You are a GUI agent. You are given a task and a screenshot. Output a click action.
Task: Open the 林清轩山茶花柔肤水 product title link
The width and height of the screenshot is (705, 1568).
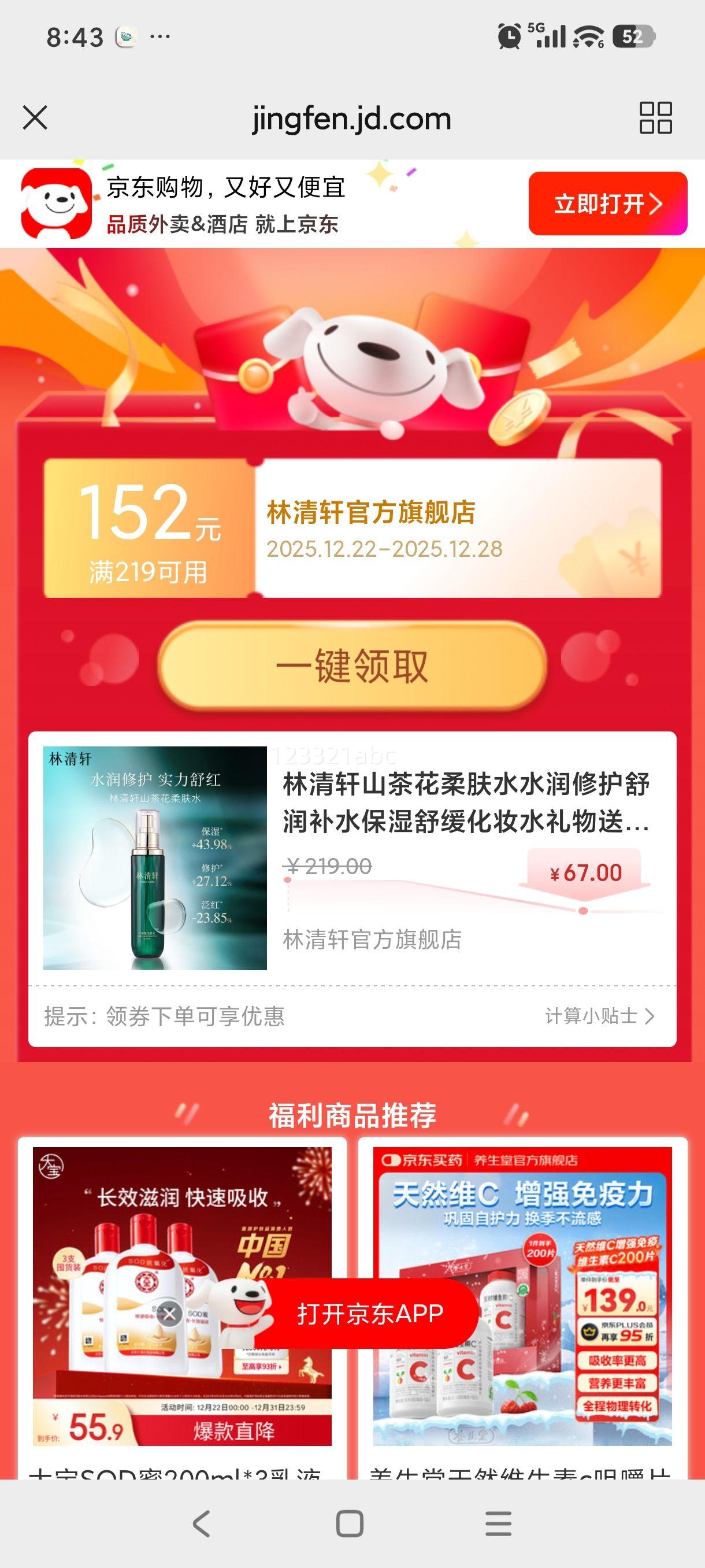coord(469,809)
